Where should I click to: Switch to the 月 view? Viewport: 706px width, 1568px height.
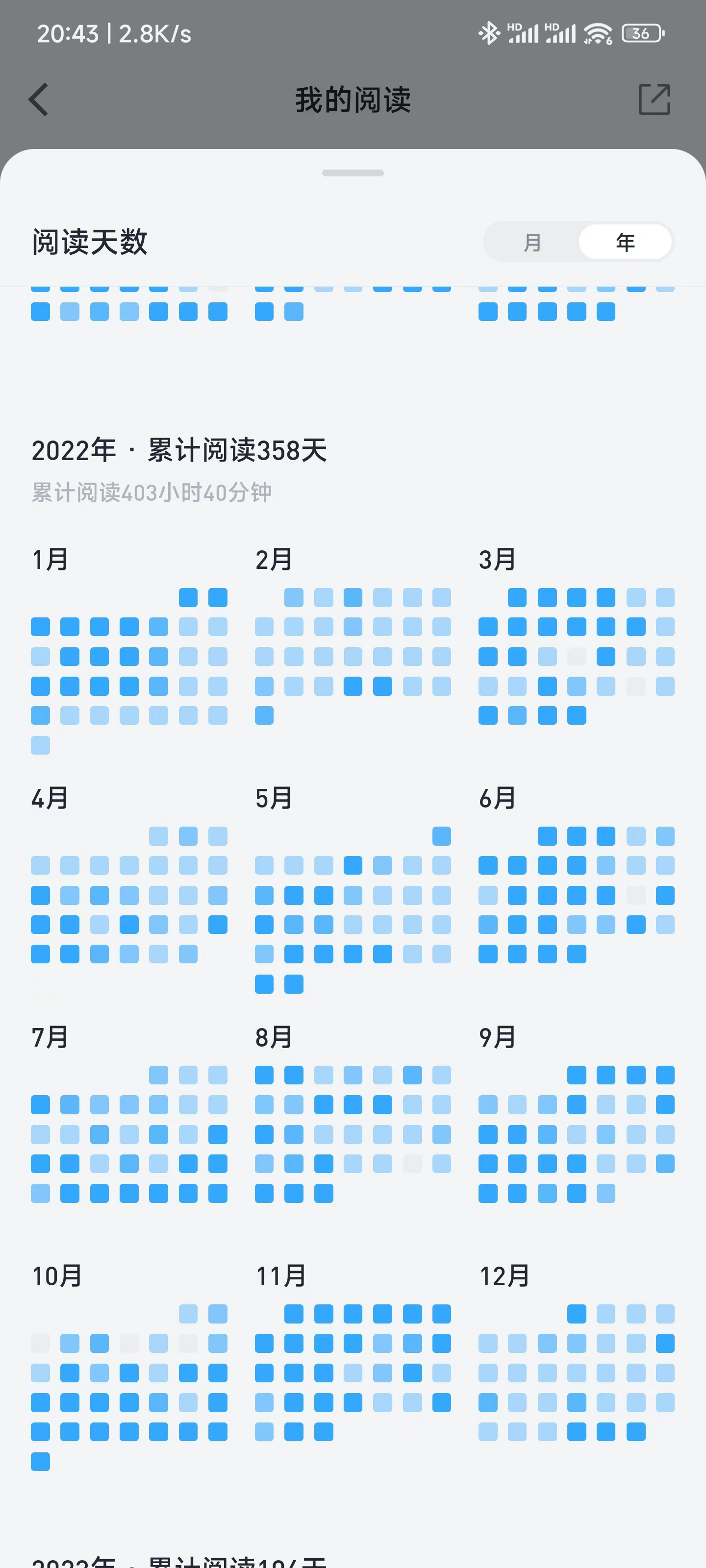tap(532, 242)
